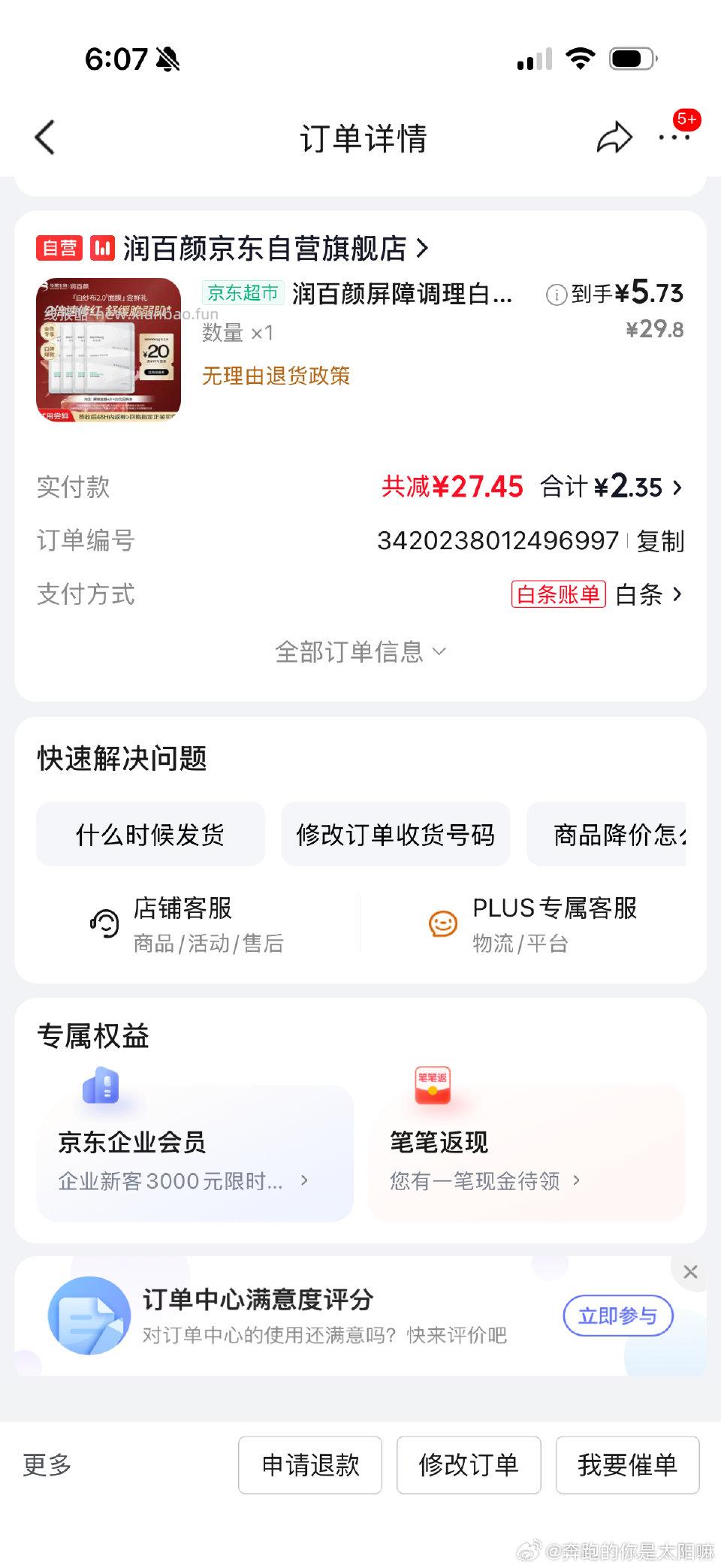Open the more options menu with 5+ badge
This screenshot has width=721, height=1568.
675,137
